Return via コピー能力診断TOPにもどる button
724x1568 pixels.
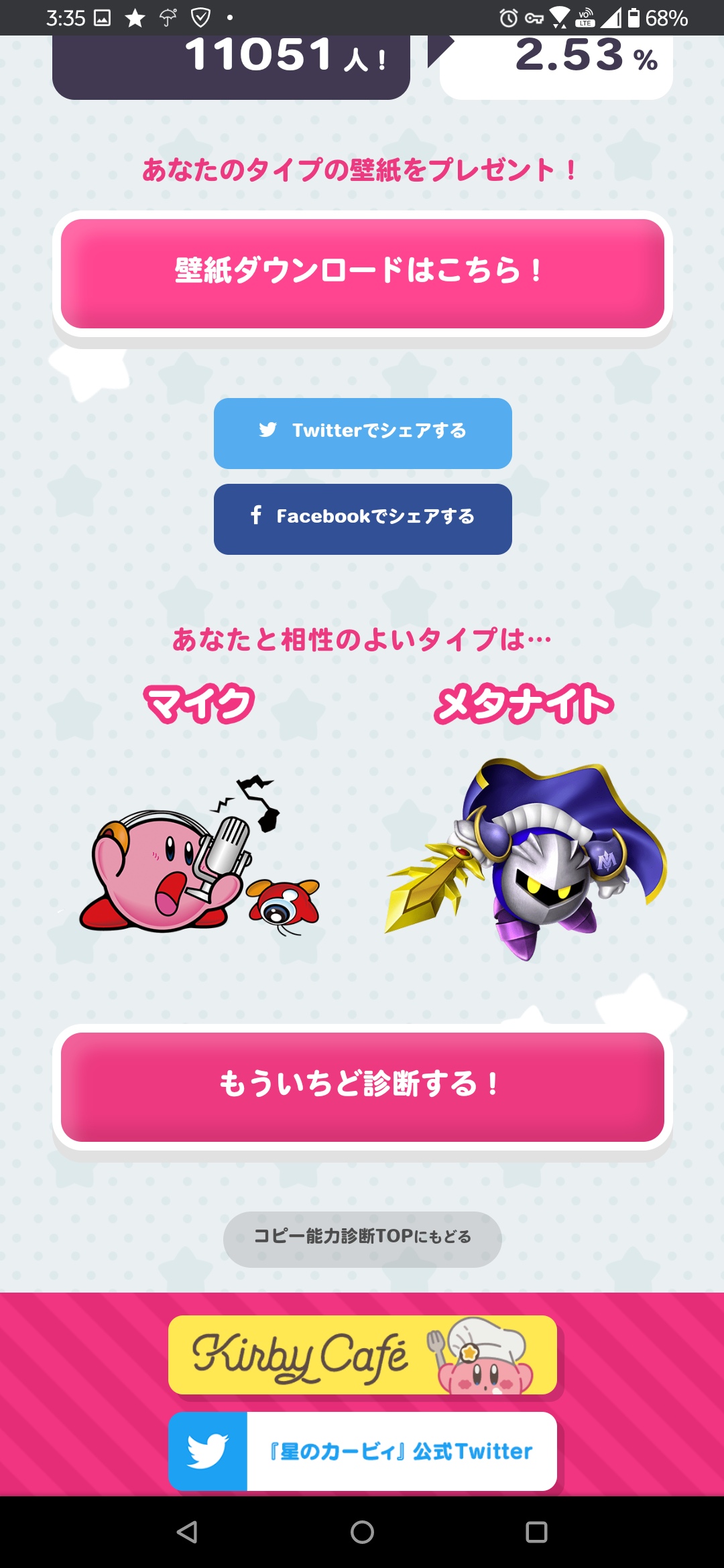pyautogui.click(x=362, y=1239)
